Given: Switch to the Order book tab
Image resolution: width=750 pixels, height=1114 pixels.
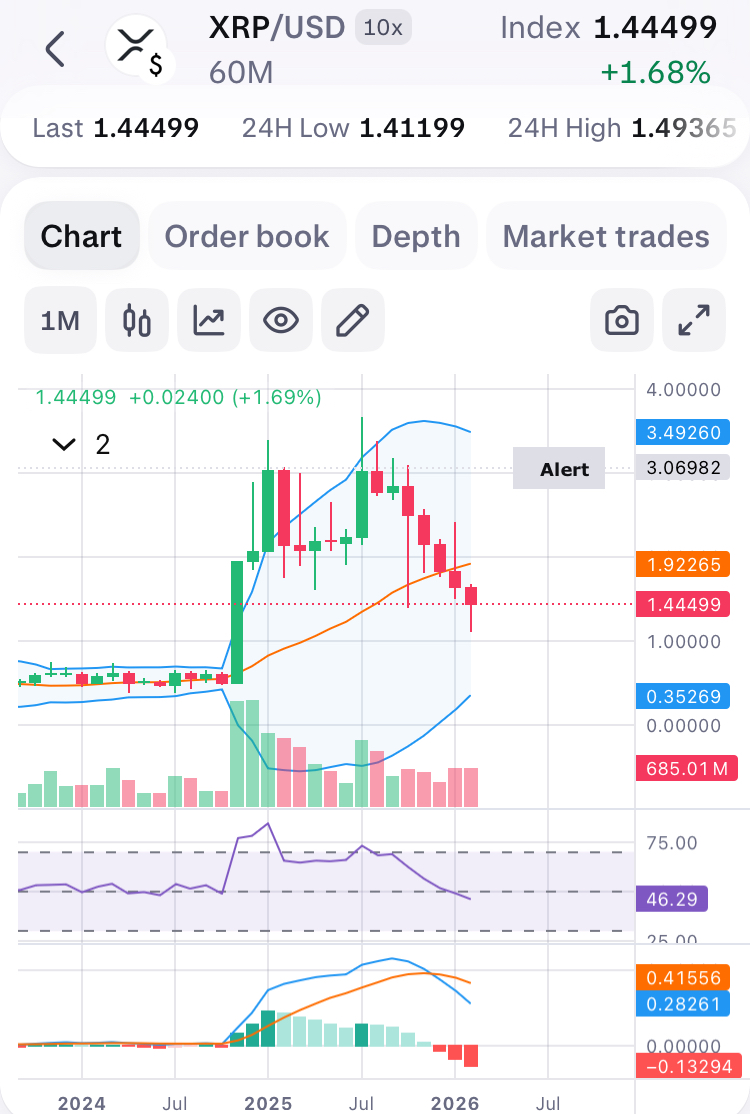Looking at the screenshot, I should 247,236.
